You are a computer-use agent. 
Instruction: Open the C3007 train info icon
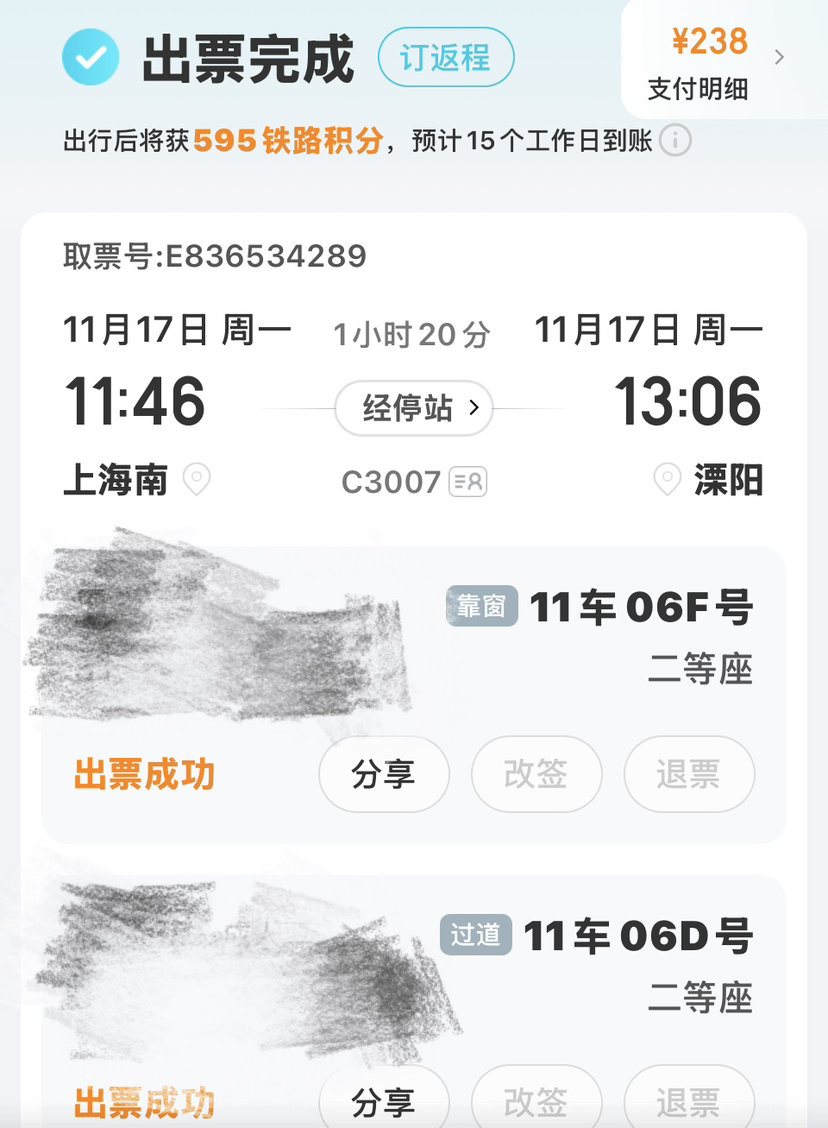point(468,482)
